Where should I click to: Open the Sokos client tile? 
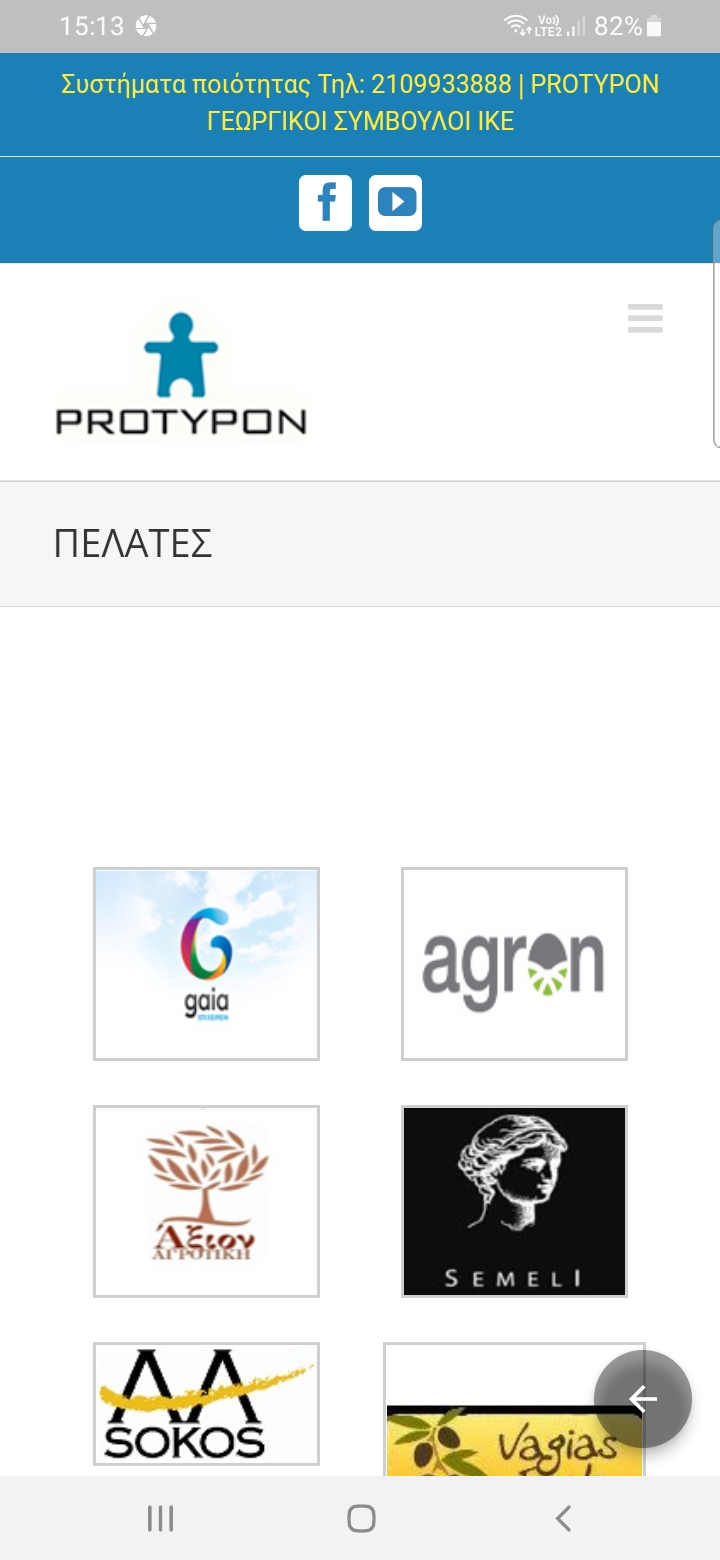pyautogui.click(x=206, y=1404)
